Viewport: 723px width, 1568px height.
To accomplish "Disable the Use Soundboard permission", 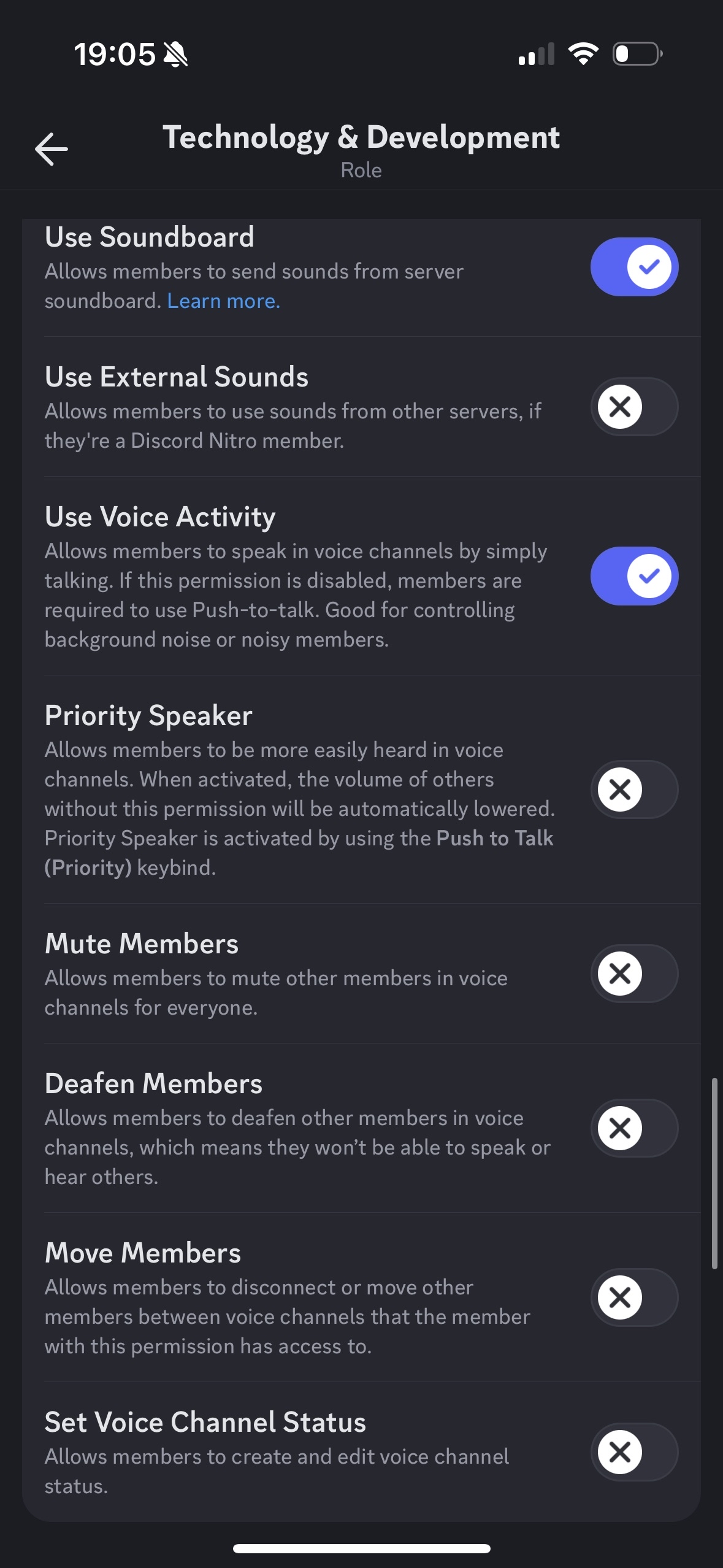I will pos(634,267).
